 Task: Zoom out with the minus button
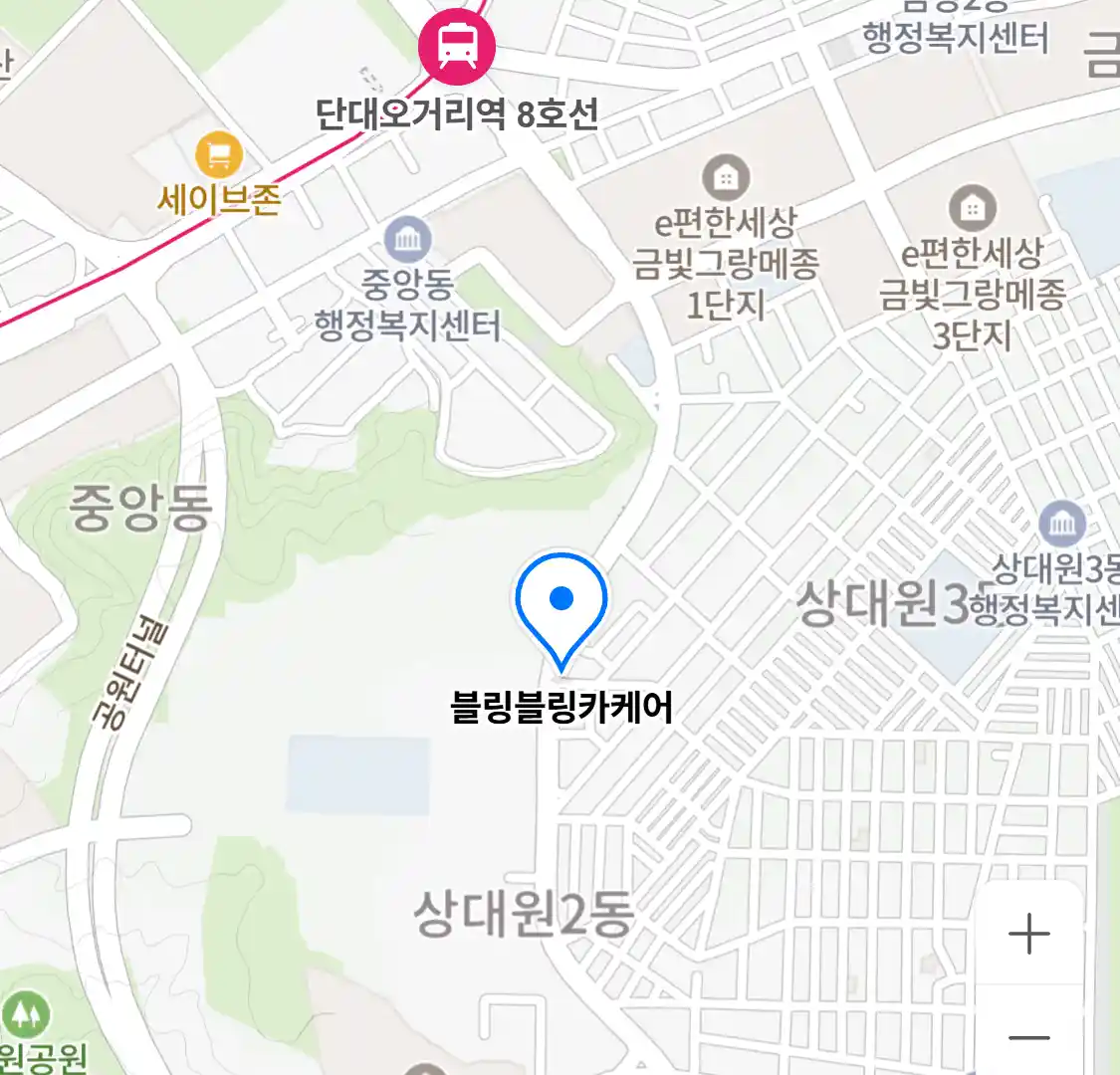(1028, 1037)
